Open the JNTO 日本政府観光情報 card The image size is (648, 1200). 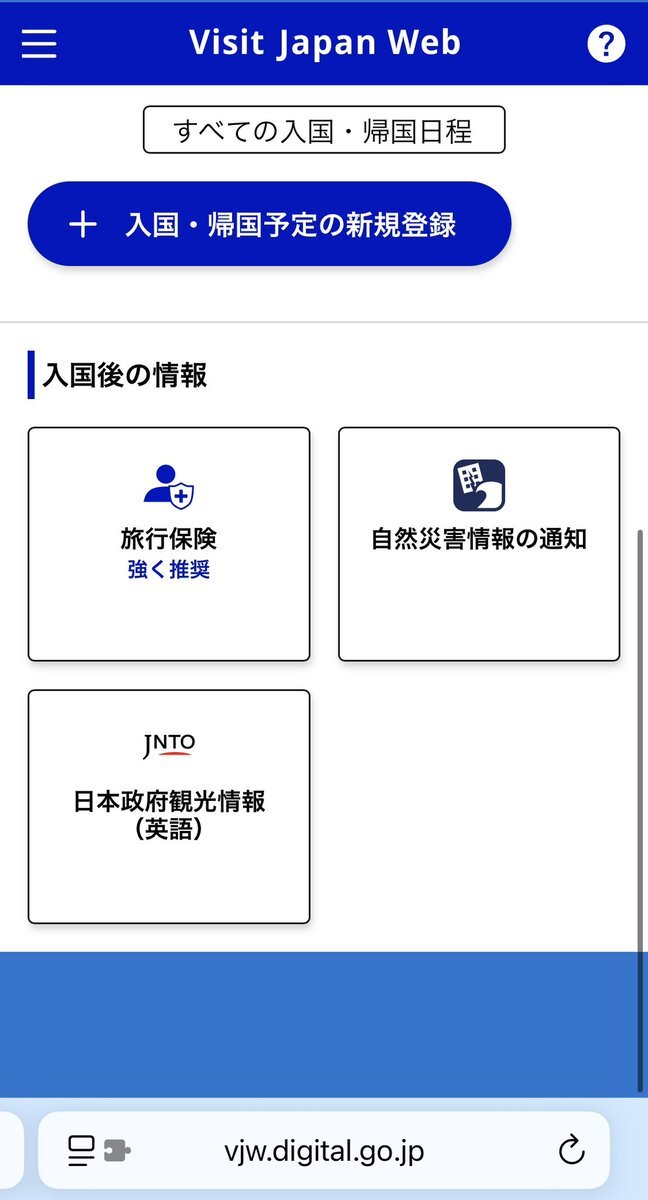[x=169, y=807]
